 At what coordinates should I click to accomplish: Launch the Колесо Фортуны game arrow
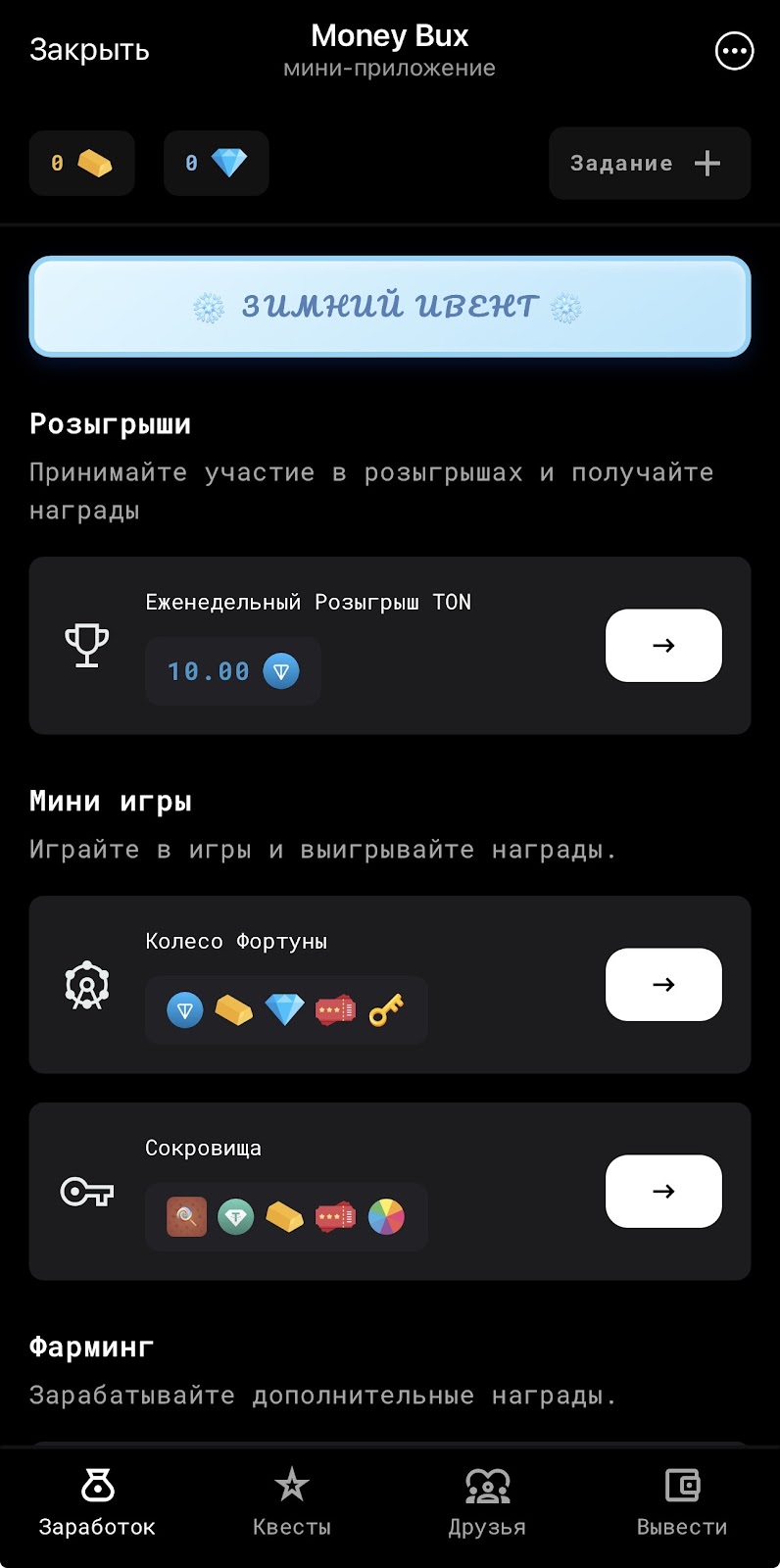click(x=663, y=984)
